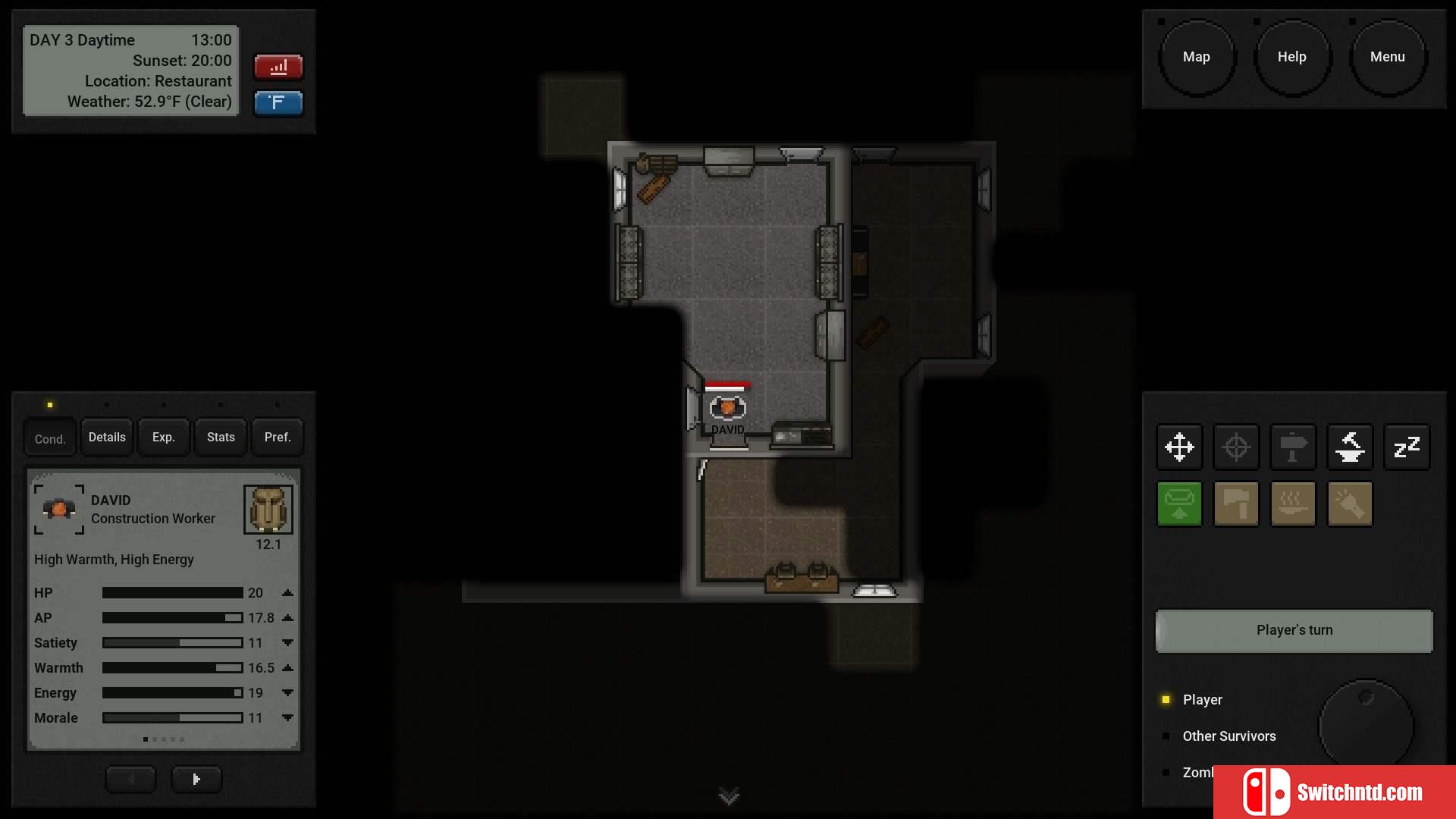
Task: Tap the Player's turn button
Action: click(1294, 630)
